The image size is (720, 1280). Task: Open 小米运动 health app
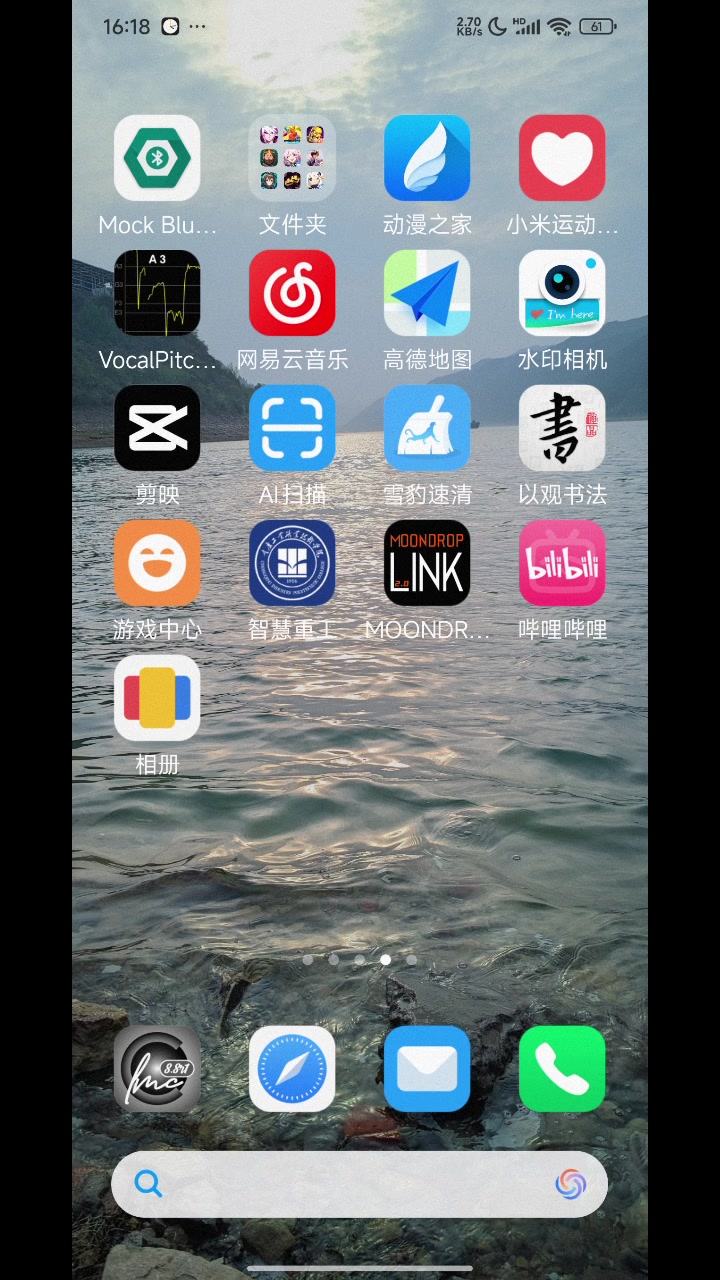tap(562, 158)
